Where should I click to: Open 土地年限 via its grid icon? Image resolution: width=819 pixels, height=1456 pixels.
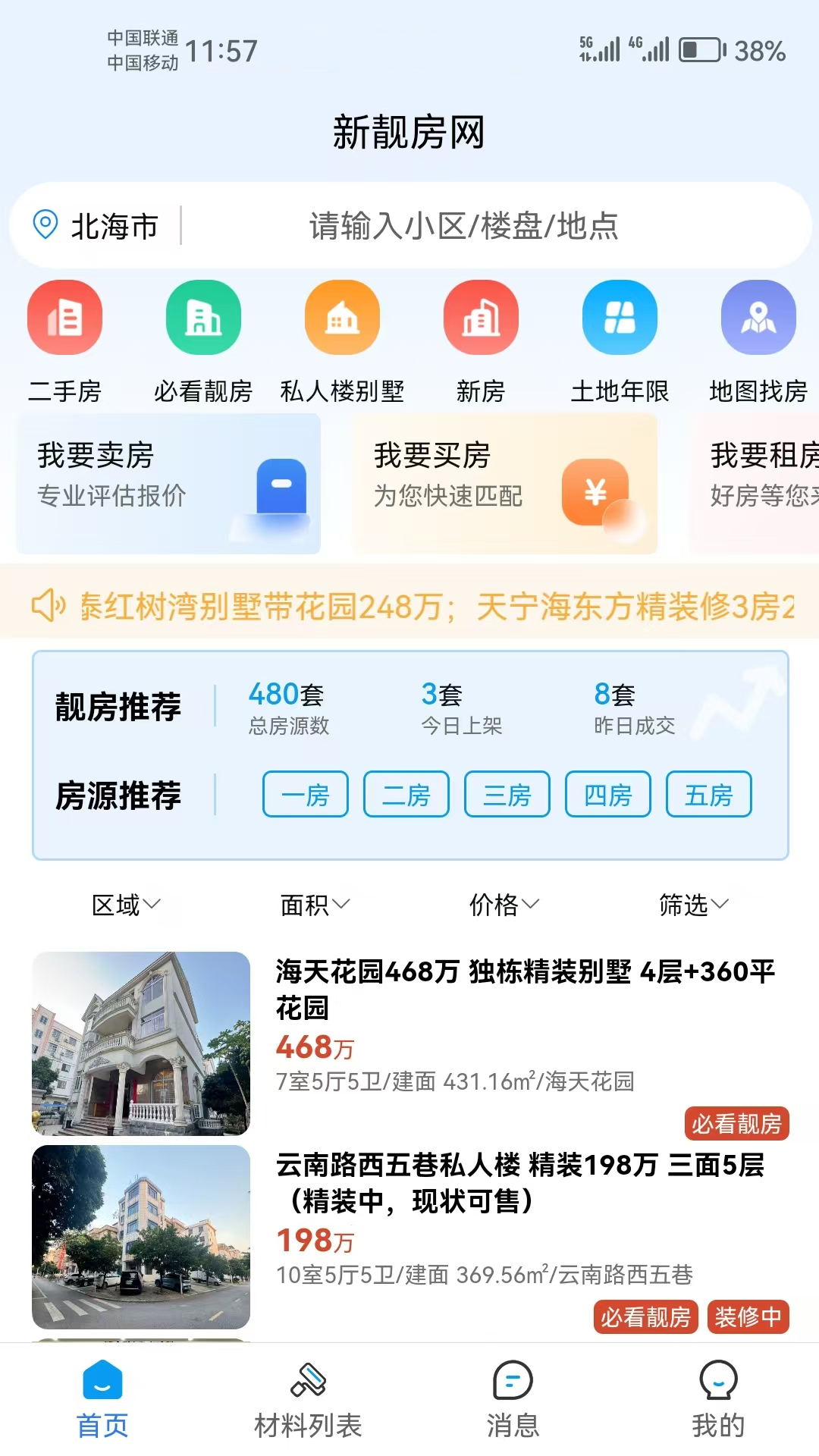tap(620, 317)
